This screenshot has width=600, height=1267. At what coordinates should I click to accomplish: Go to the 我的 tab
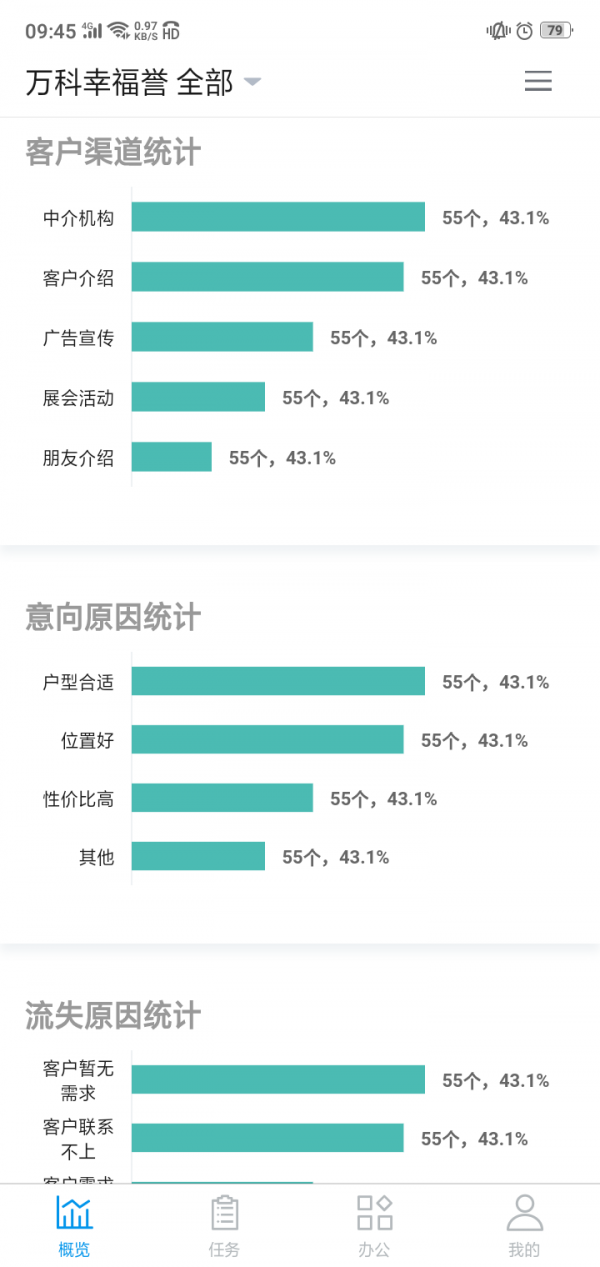524,1226
